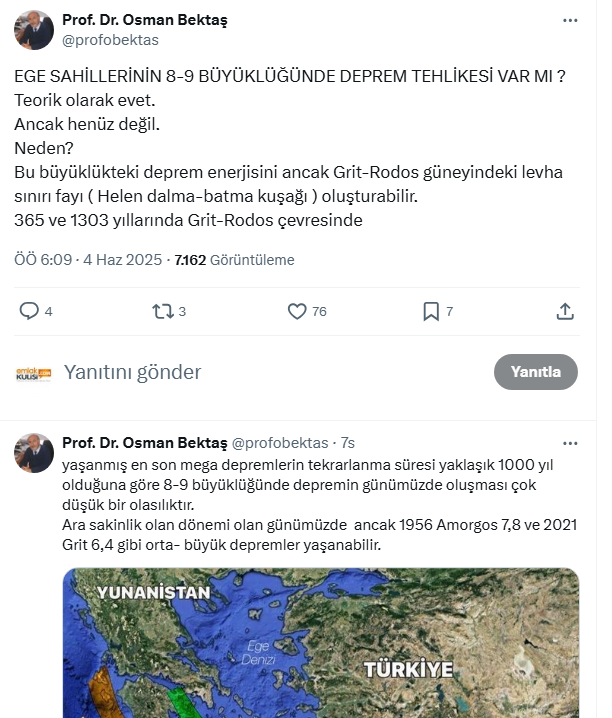Open @profobektas handle on the main tweet
The image size is (612, 718).
[x=110, y=40]
